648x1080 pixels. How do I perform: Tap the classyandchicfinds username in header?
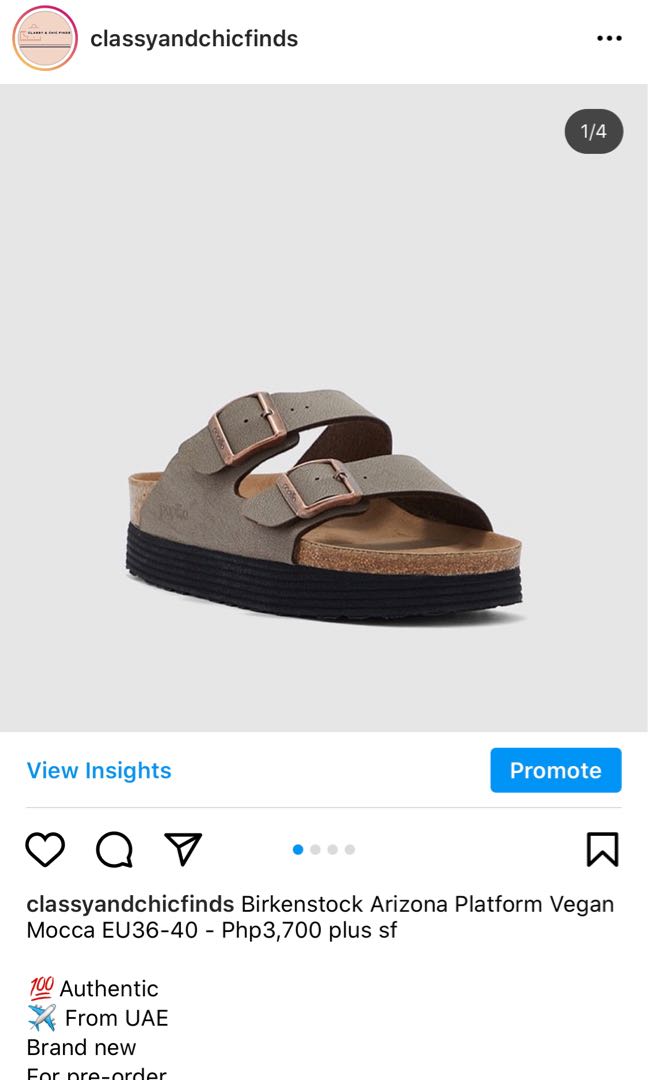pos(194,39)
